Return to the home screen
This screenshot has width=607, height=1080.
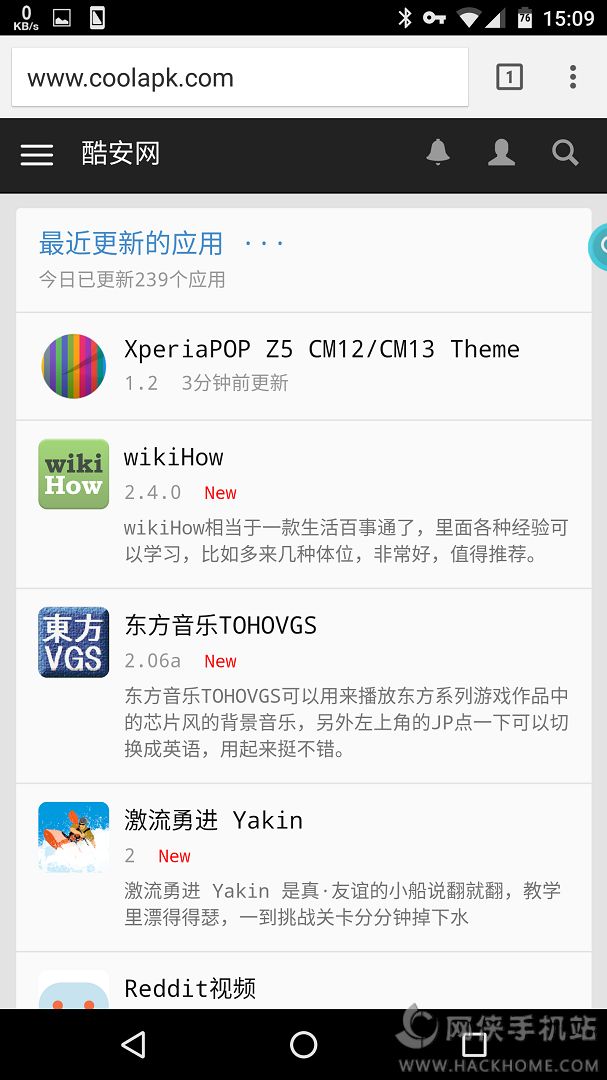click(303, 1045)
